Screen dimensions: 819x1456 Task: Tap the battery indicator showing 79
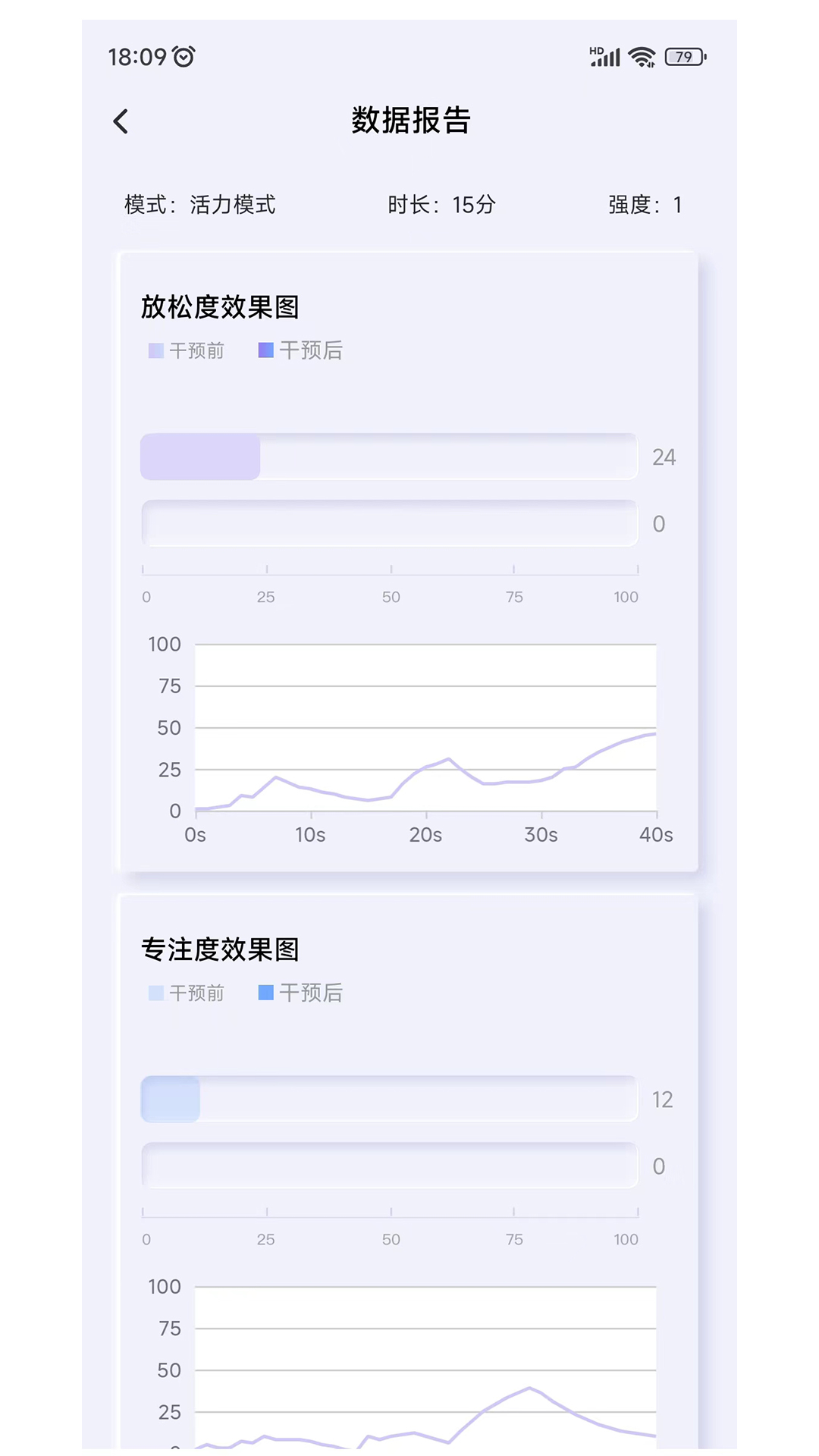click(x=682, y=56)
